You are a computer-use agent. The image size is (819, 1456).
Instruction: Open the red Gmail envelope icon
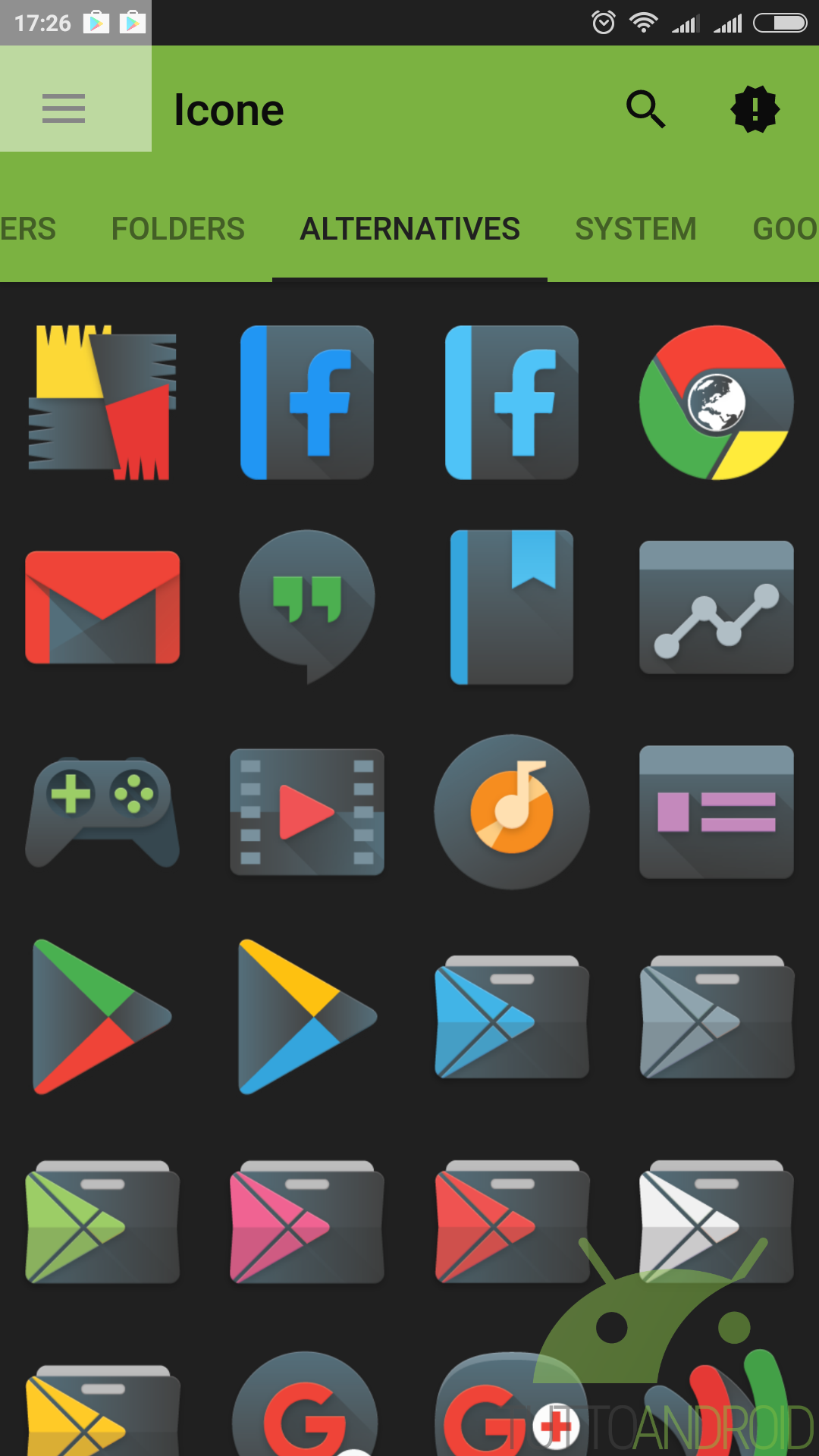click(x=102, y=607)
